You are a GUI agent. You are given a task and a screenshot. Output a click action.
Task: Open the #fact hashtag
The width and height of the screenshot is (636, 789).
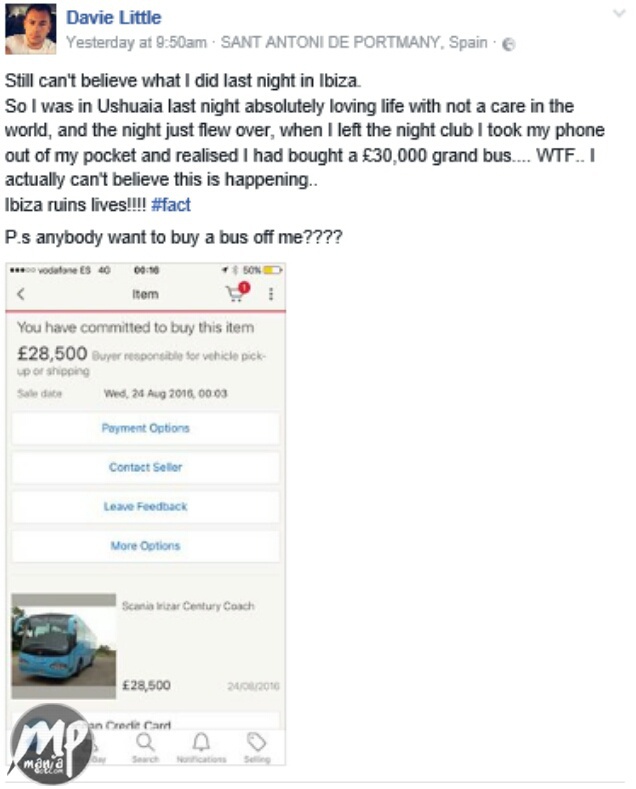click(170, 205)
